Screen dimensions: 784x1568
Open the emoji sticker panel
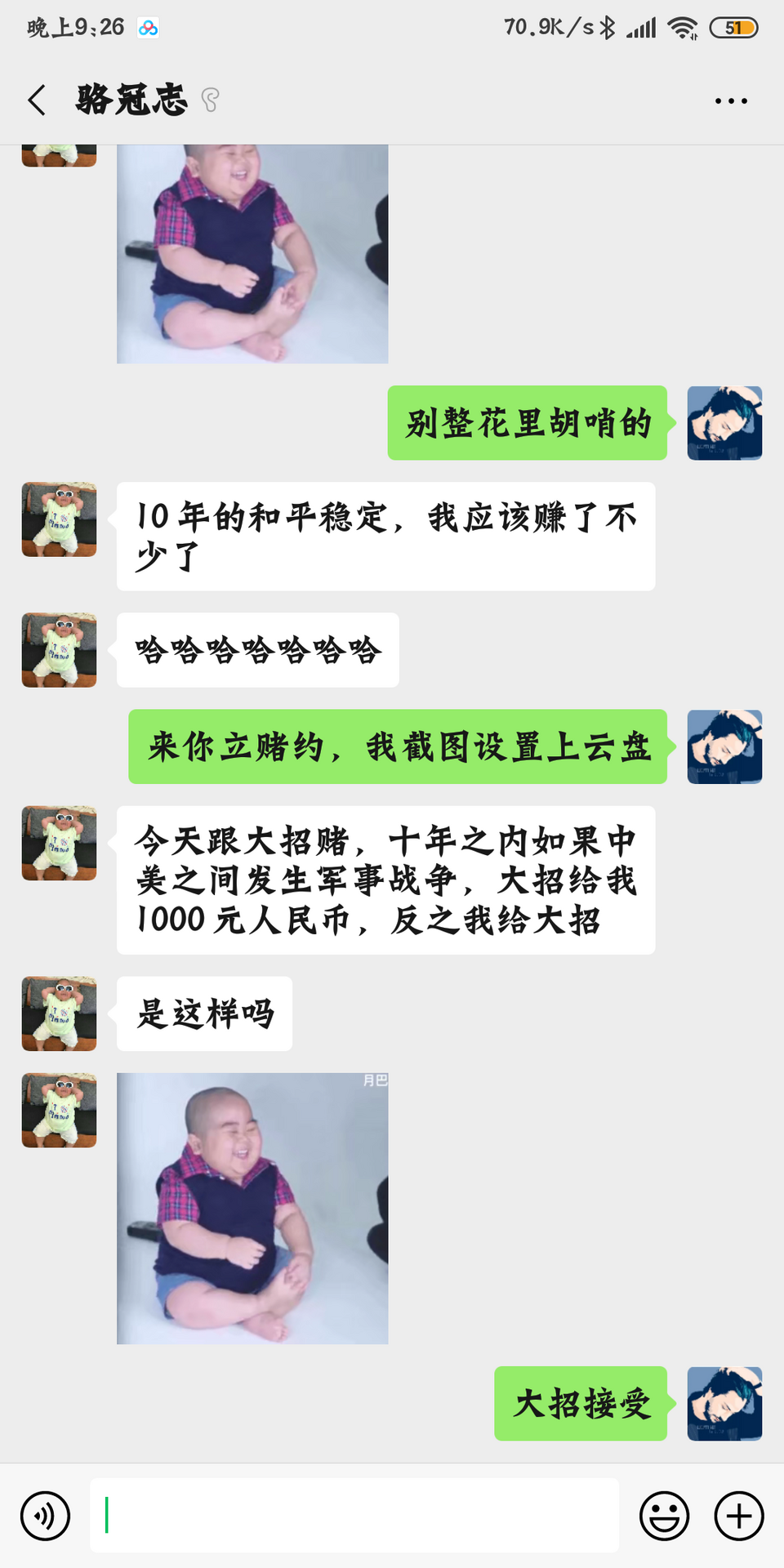[x=664, y=1516]
